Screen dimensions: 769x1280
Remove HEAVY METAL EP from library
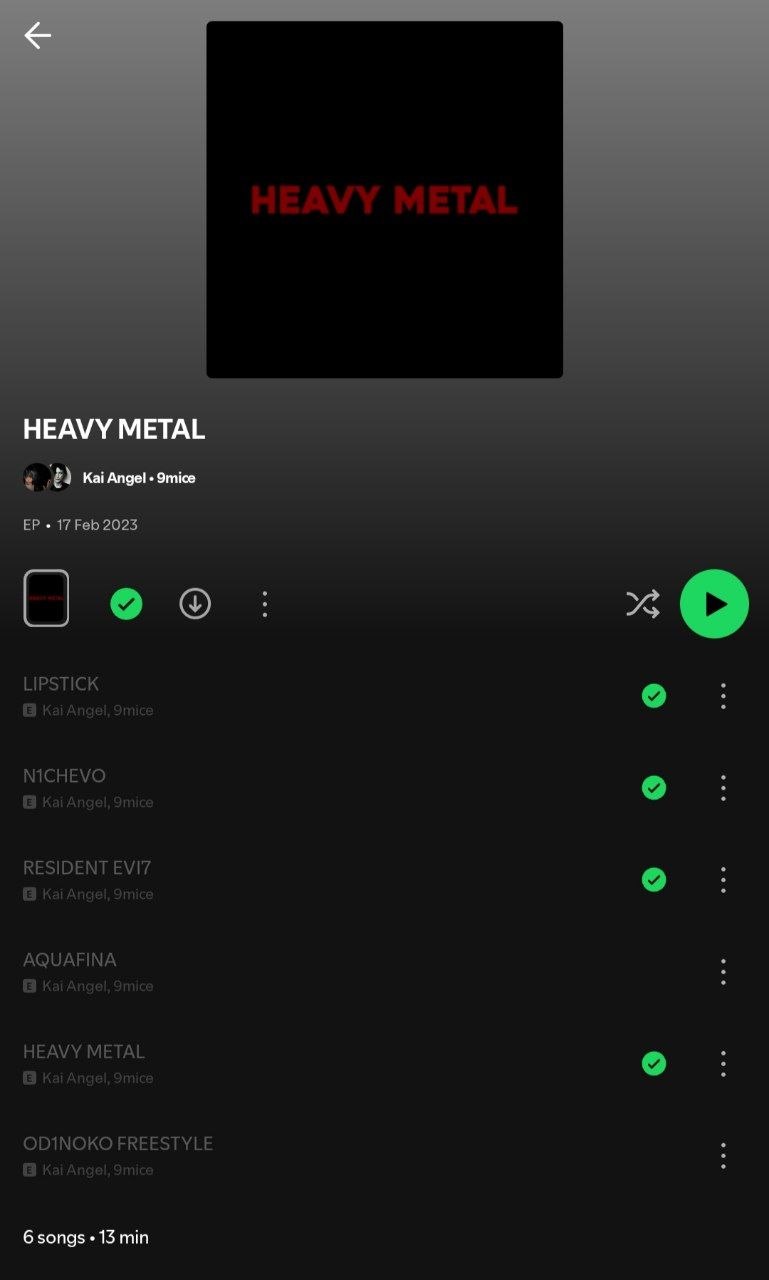click(126, 604)
